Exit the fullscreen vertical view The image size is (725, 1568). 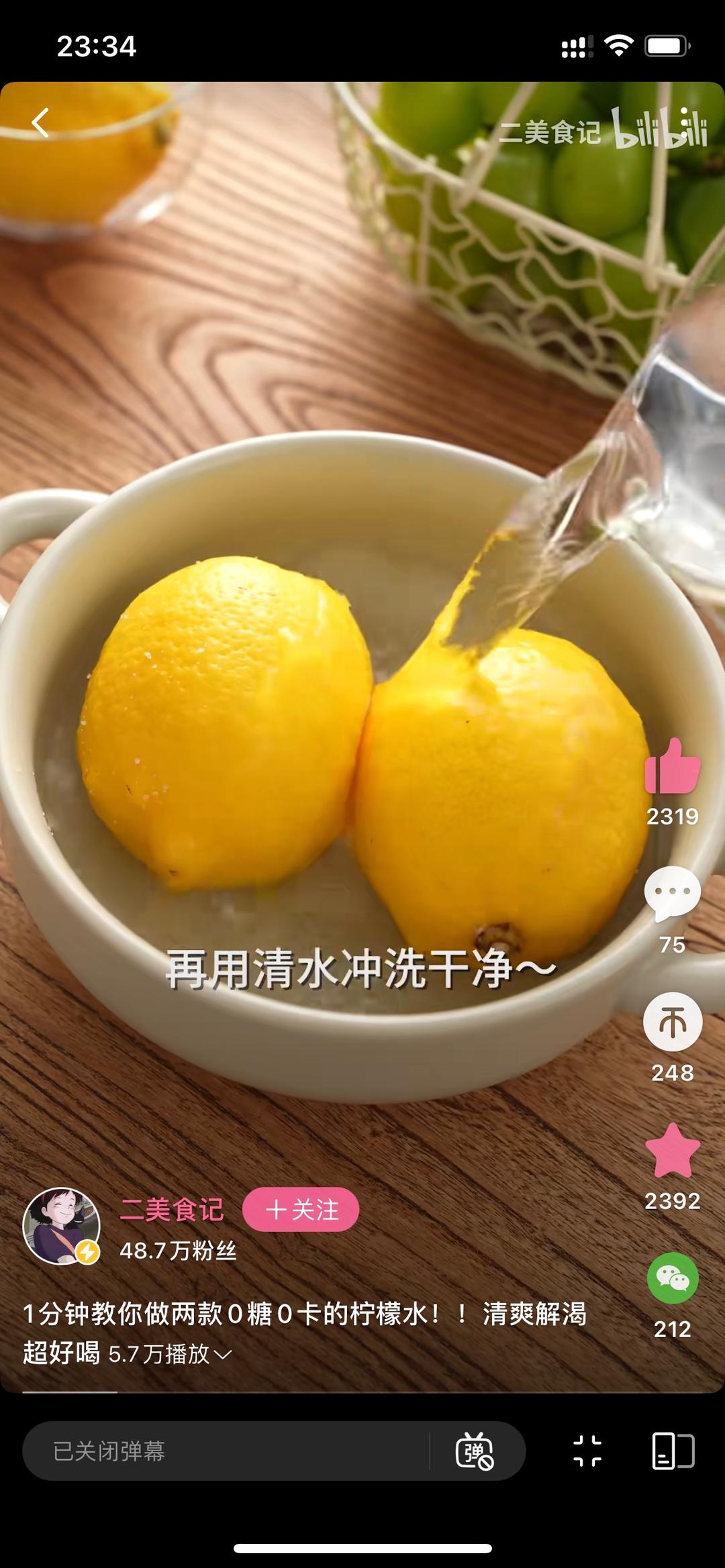pyautogui.click(x=587, y=1451)
